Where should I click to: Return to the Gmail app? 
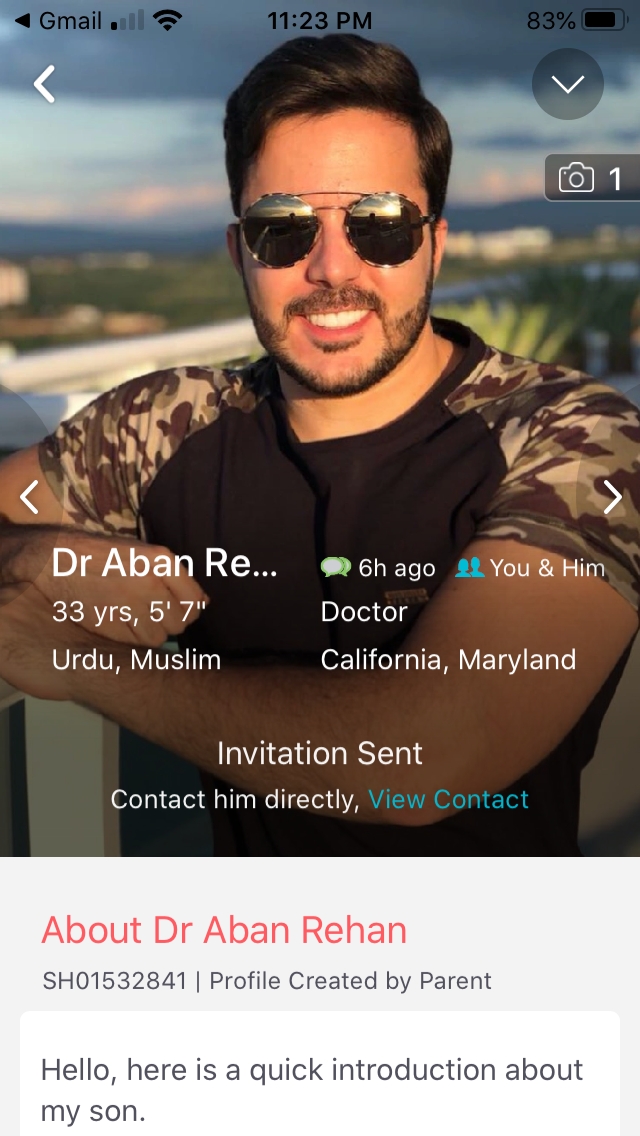pyautogui.click(x=58, y=21)
